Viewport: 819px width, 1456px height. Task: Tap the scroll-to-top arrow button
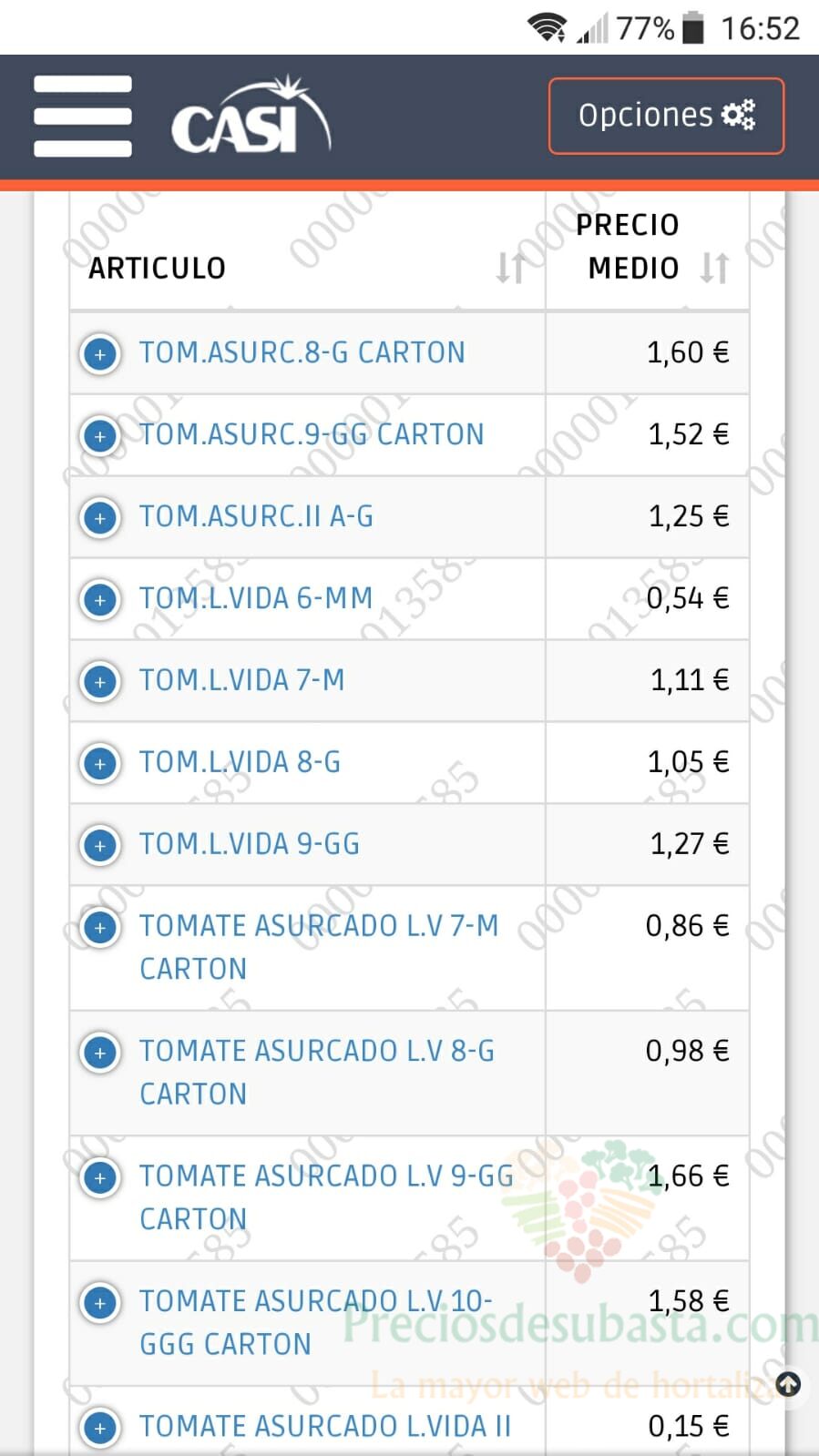[788, 1385]
